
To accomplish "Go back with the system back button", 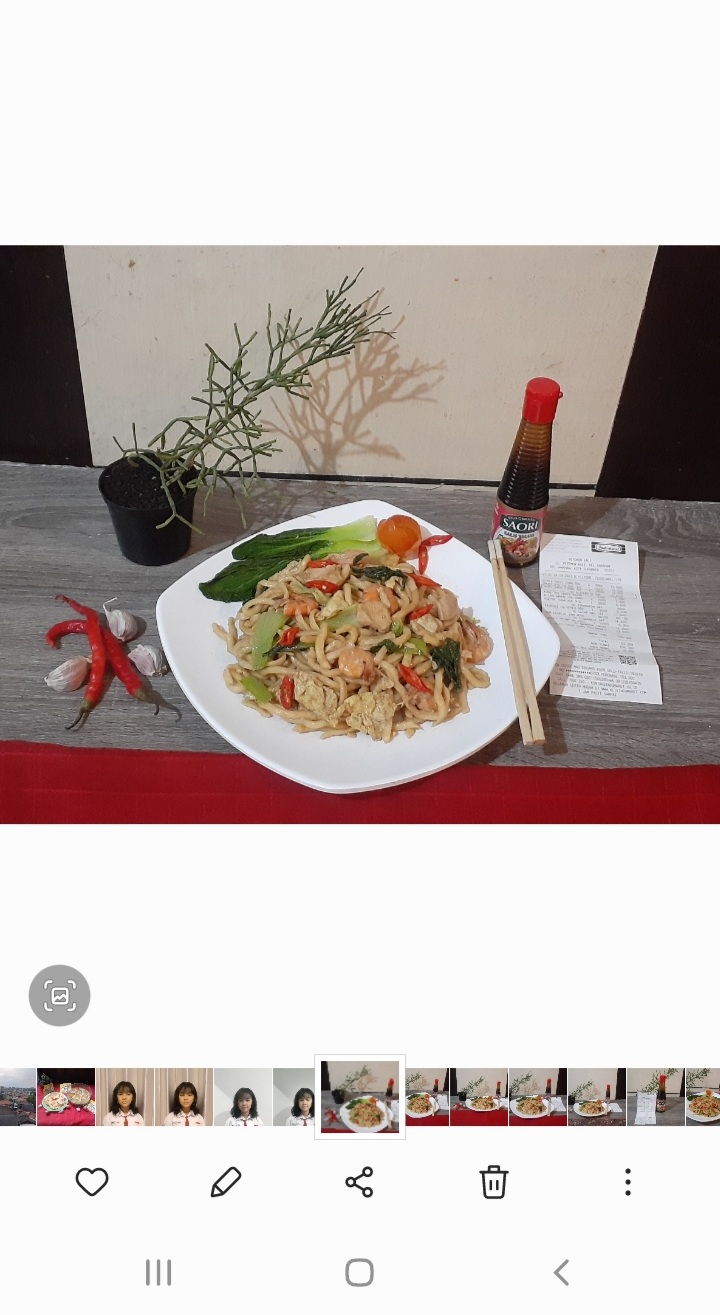I will pyautogui.click(x=561, y=1272).
